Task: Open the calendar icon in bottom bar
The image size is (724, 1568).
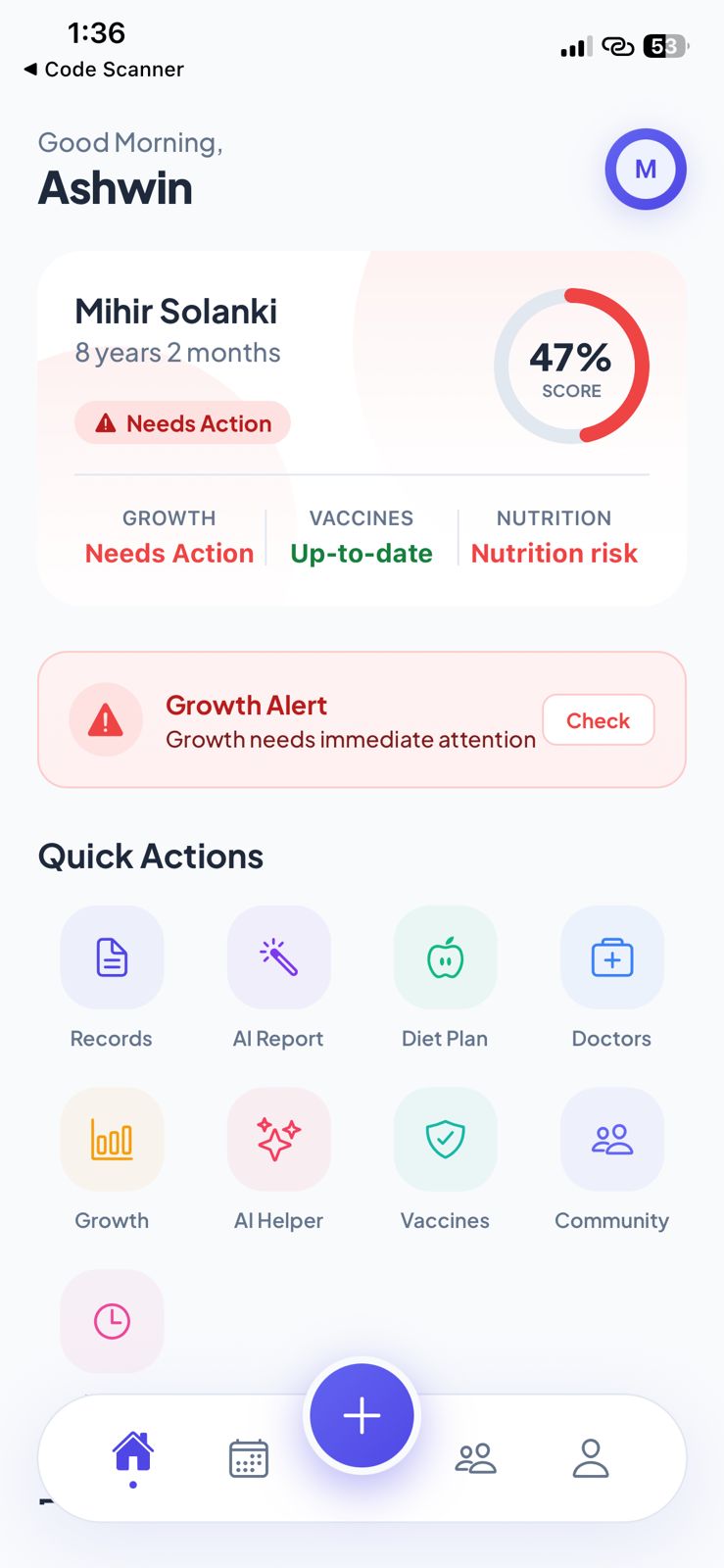Action: click(x=248, y=1457)
